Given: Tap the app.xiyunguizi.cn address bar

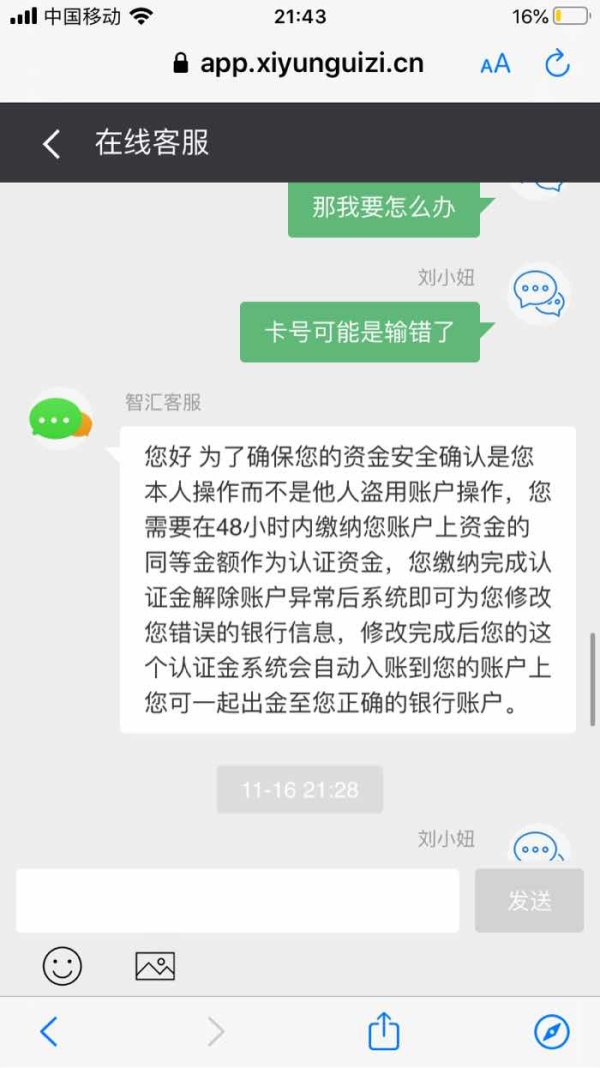Looking at the screenshot, I should (299, 64).
